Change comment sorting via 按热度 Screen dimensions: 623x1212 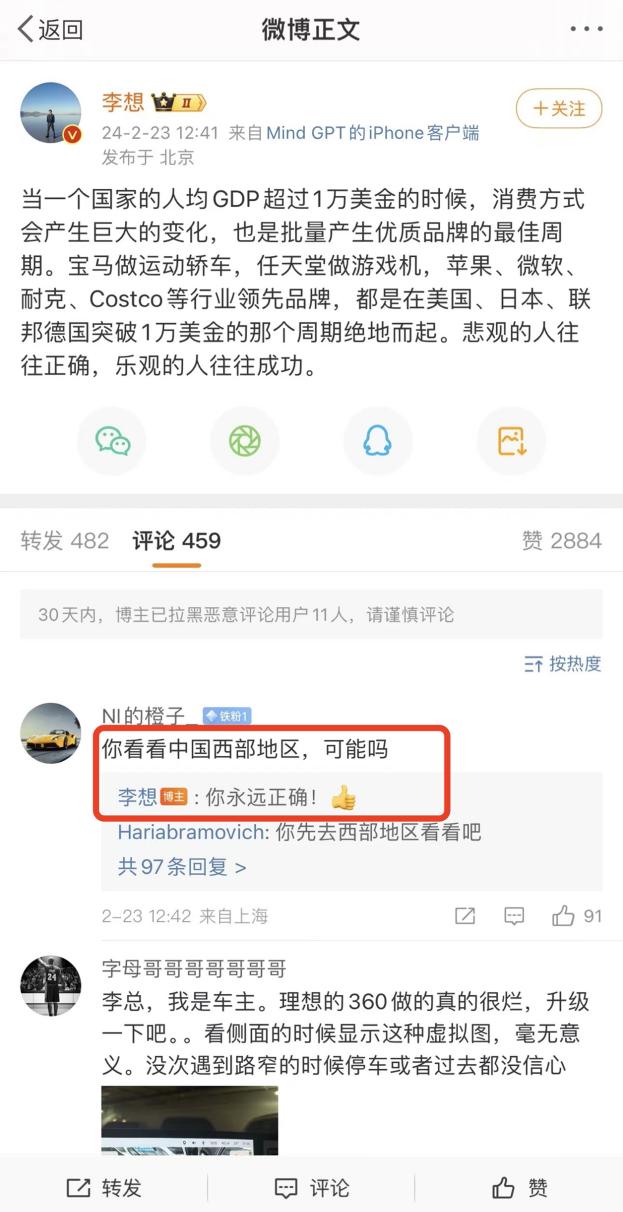click(x=563, y=663)
